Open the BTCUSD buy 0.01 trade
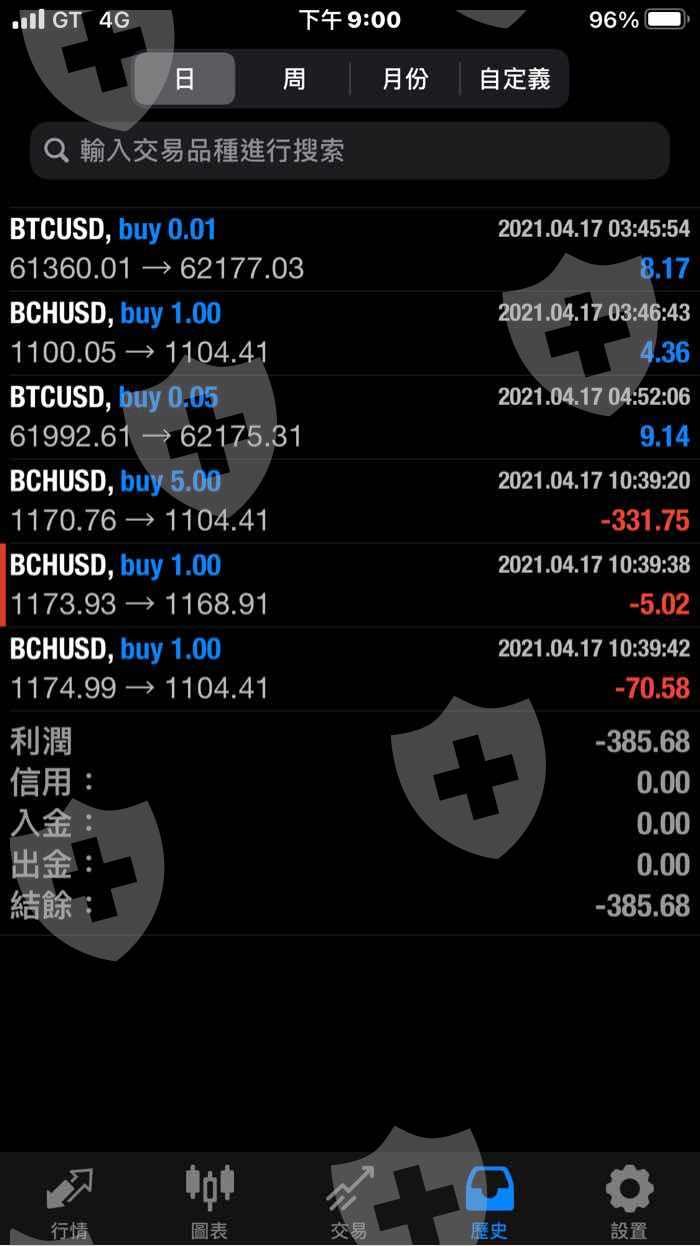Screen dimensions: 700x1246 coord(350,249)
